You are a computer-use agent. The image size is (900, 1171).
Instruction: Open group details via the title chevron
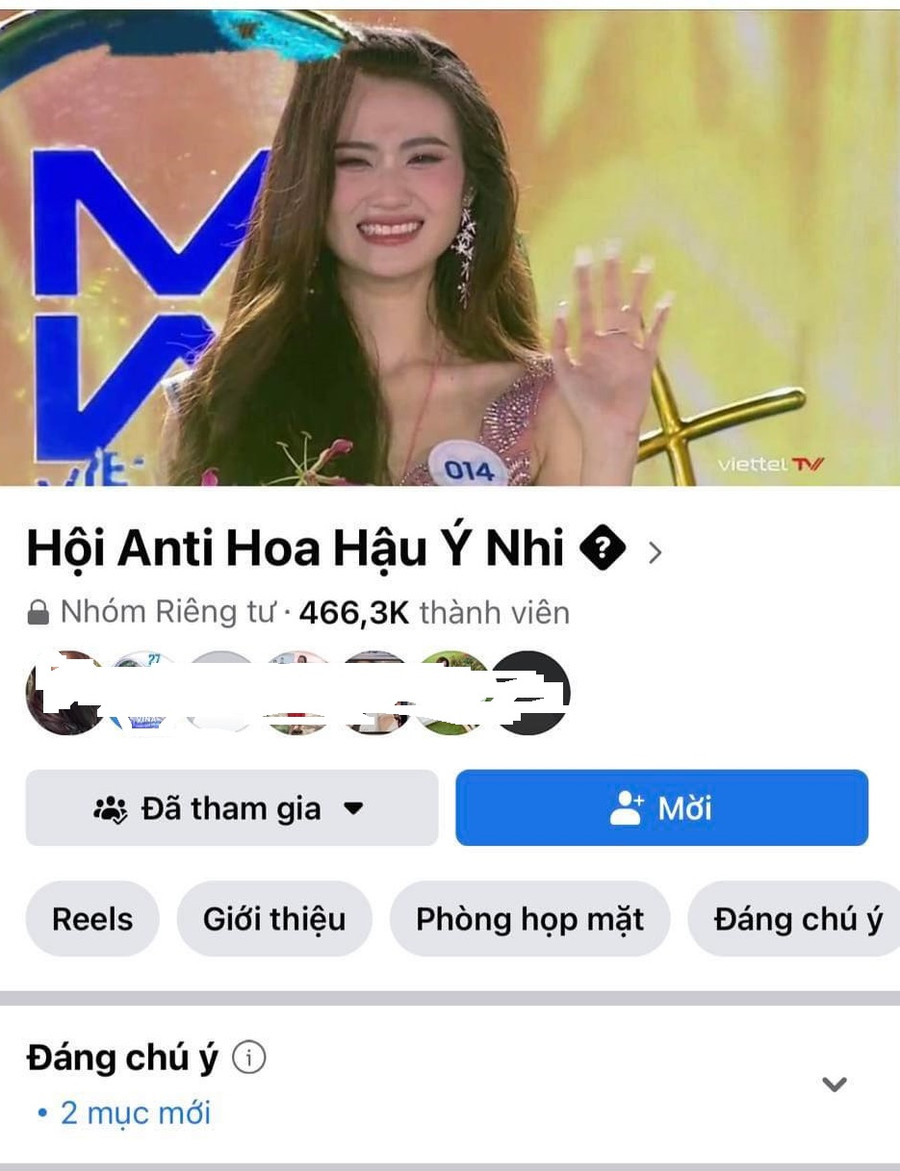click(655, 551)
